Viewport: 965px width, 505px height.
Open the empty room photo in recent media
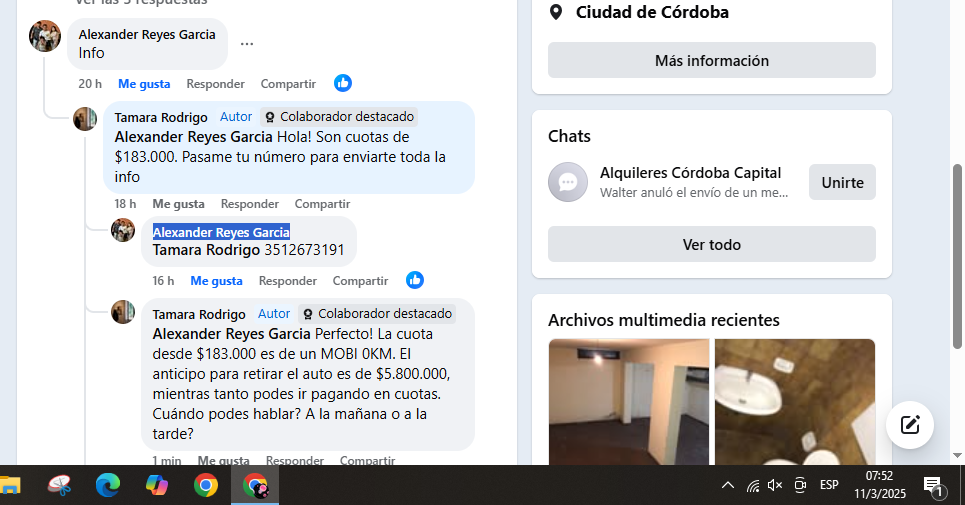click(x=628, y=400)
